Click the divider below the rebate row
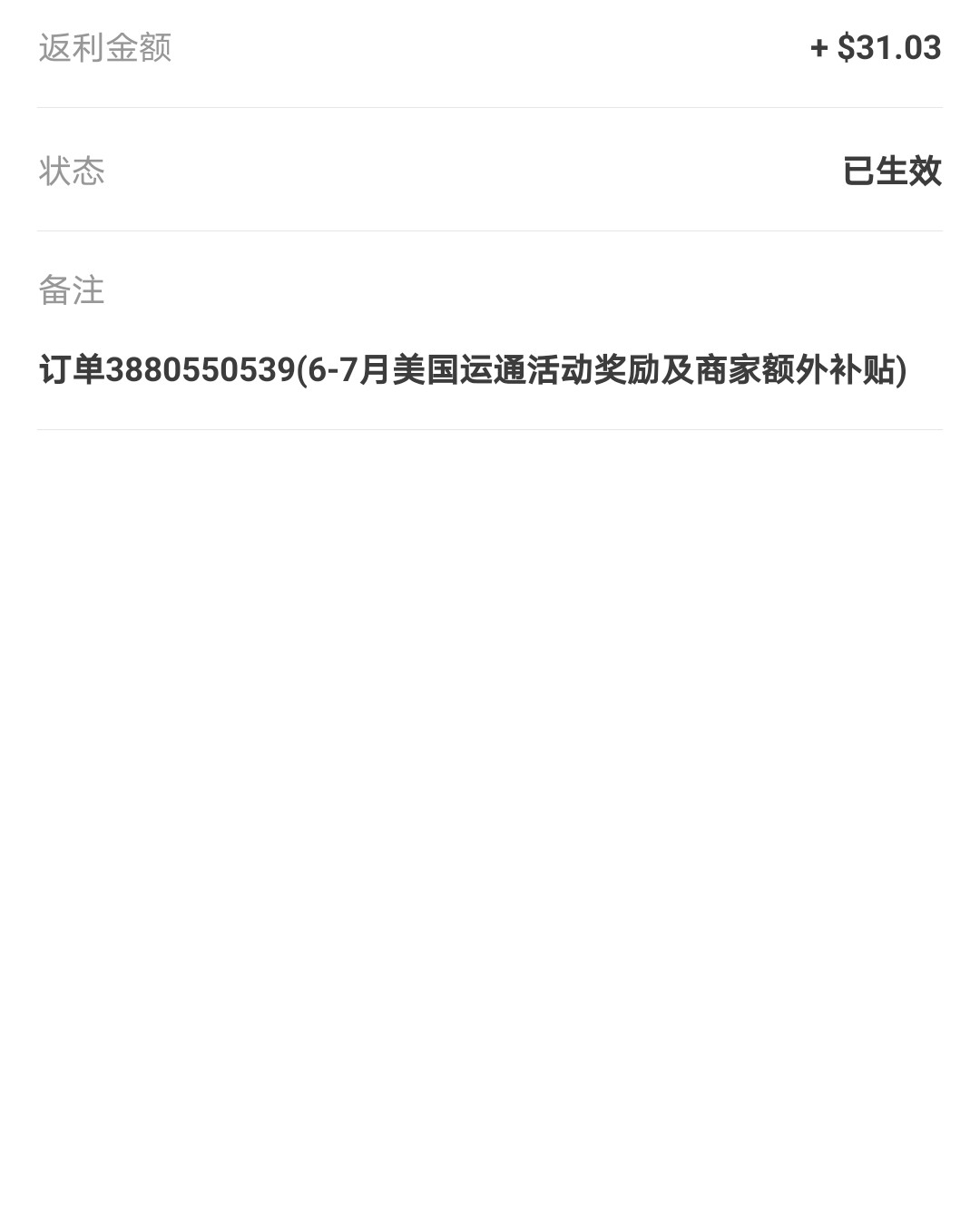Screen dimensions: 980x1225 490,107
